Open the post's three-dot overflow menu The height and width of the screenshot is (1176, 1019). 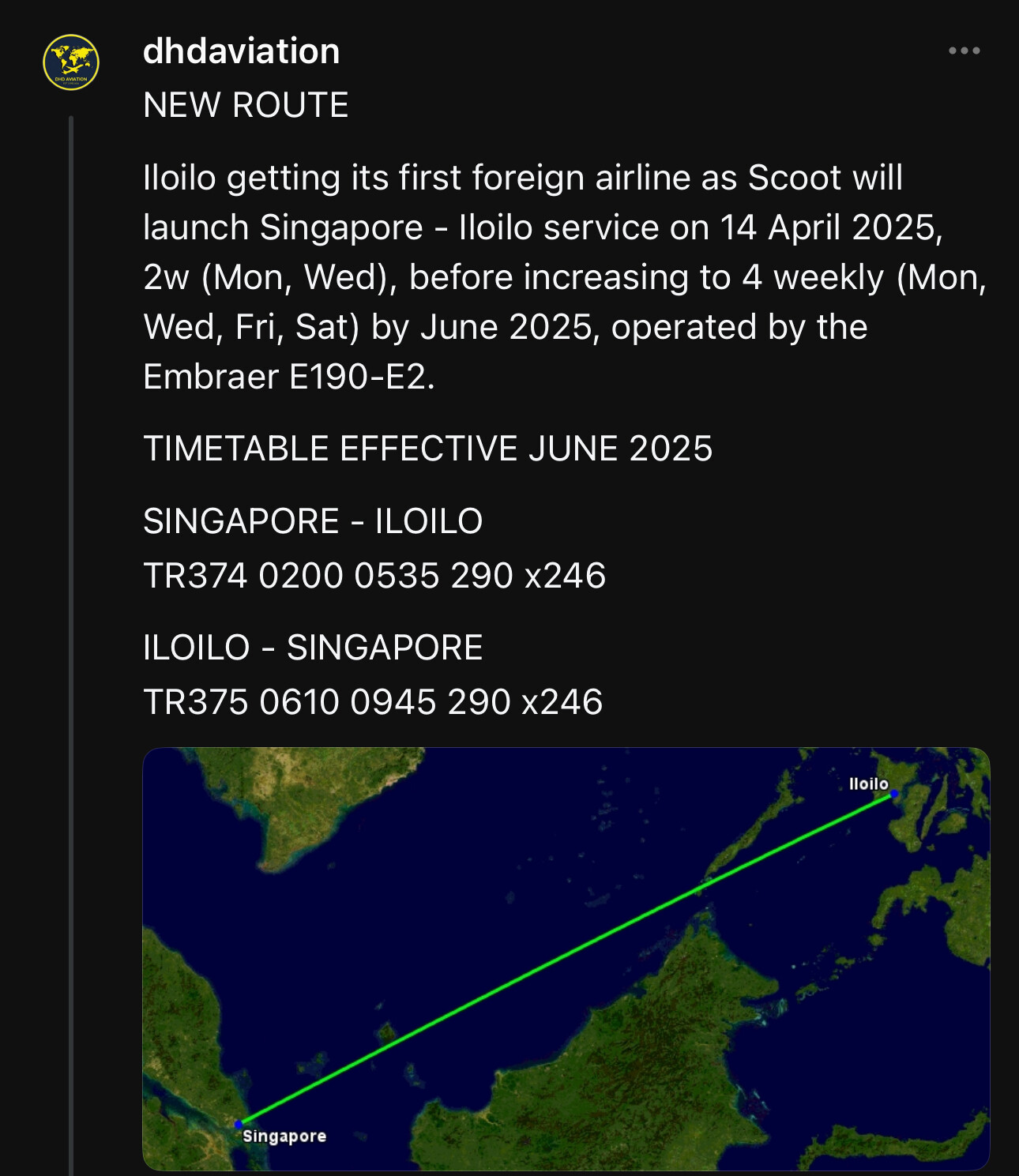tap(964, 51)
